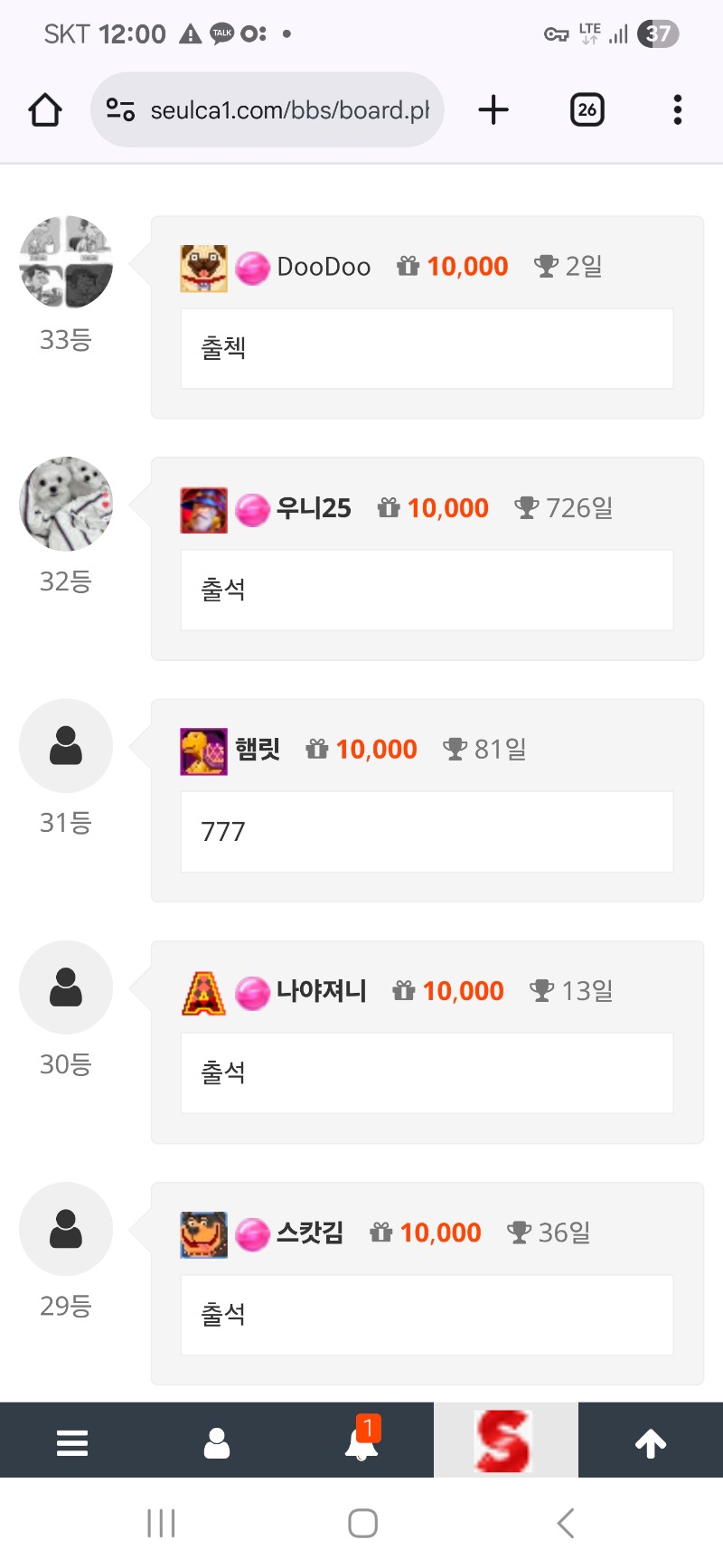Check the notifications bell with badge
Screen dimensions: 723x1568
[361, 1442]
